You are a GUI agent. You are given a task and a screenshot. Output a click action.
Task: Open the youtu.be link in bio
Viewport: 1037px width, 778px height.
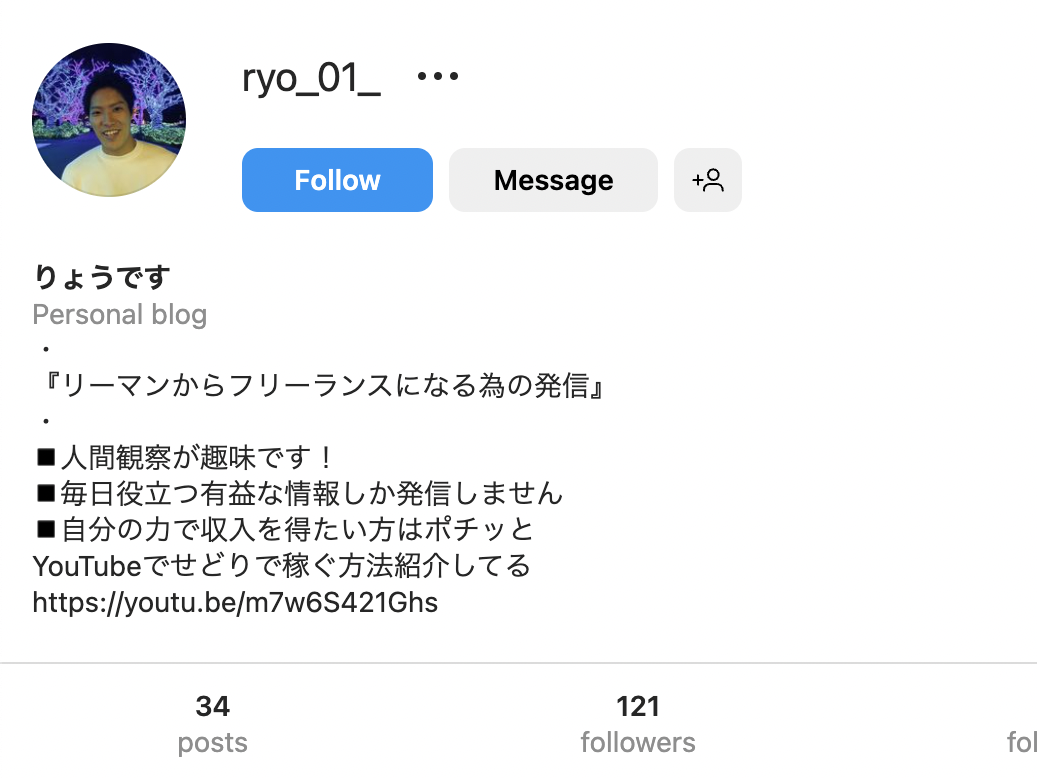(x=235, y=603)
